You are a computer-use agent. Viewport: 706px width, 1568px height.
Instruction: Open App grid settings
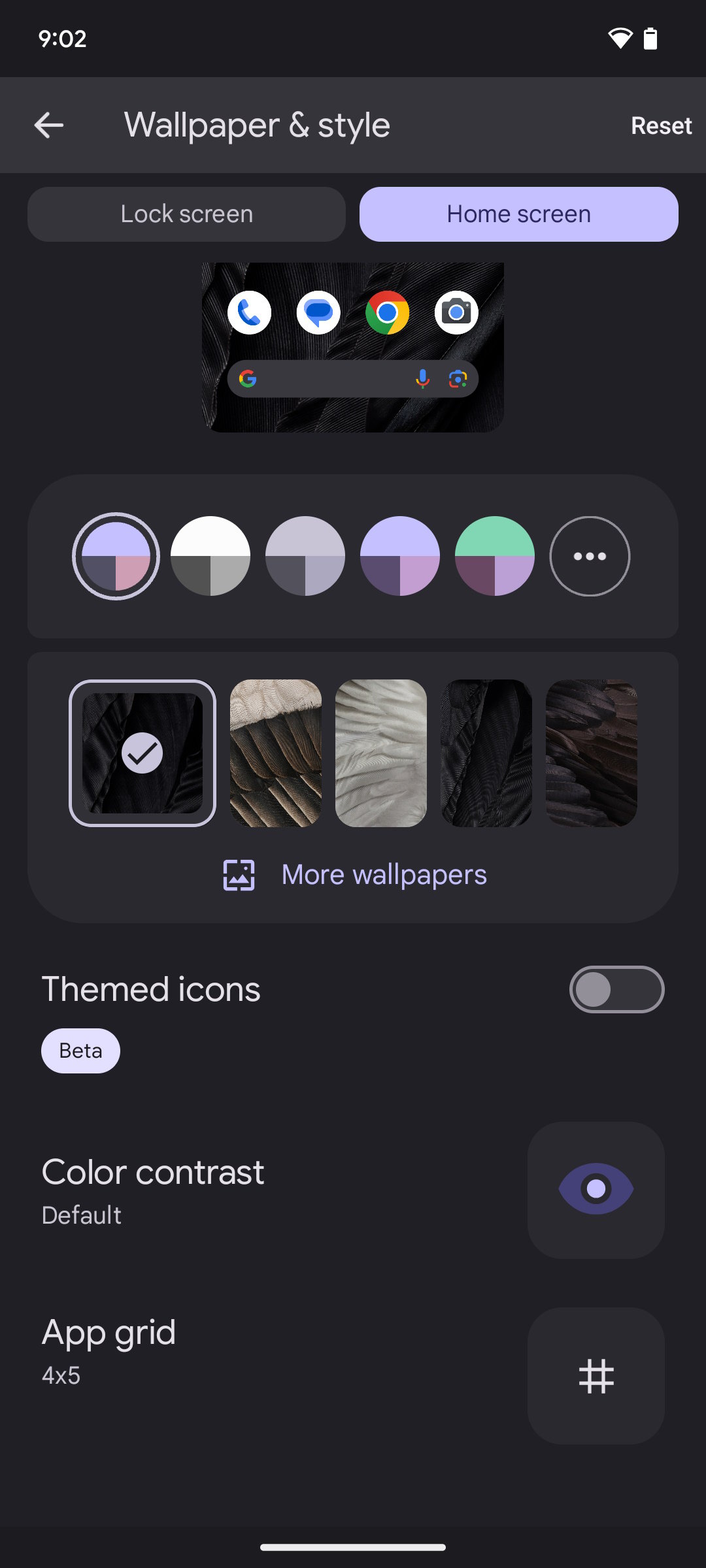point(596,1375)
